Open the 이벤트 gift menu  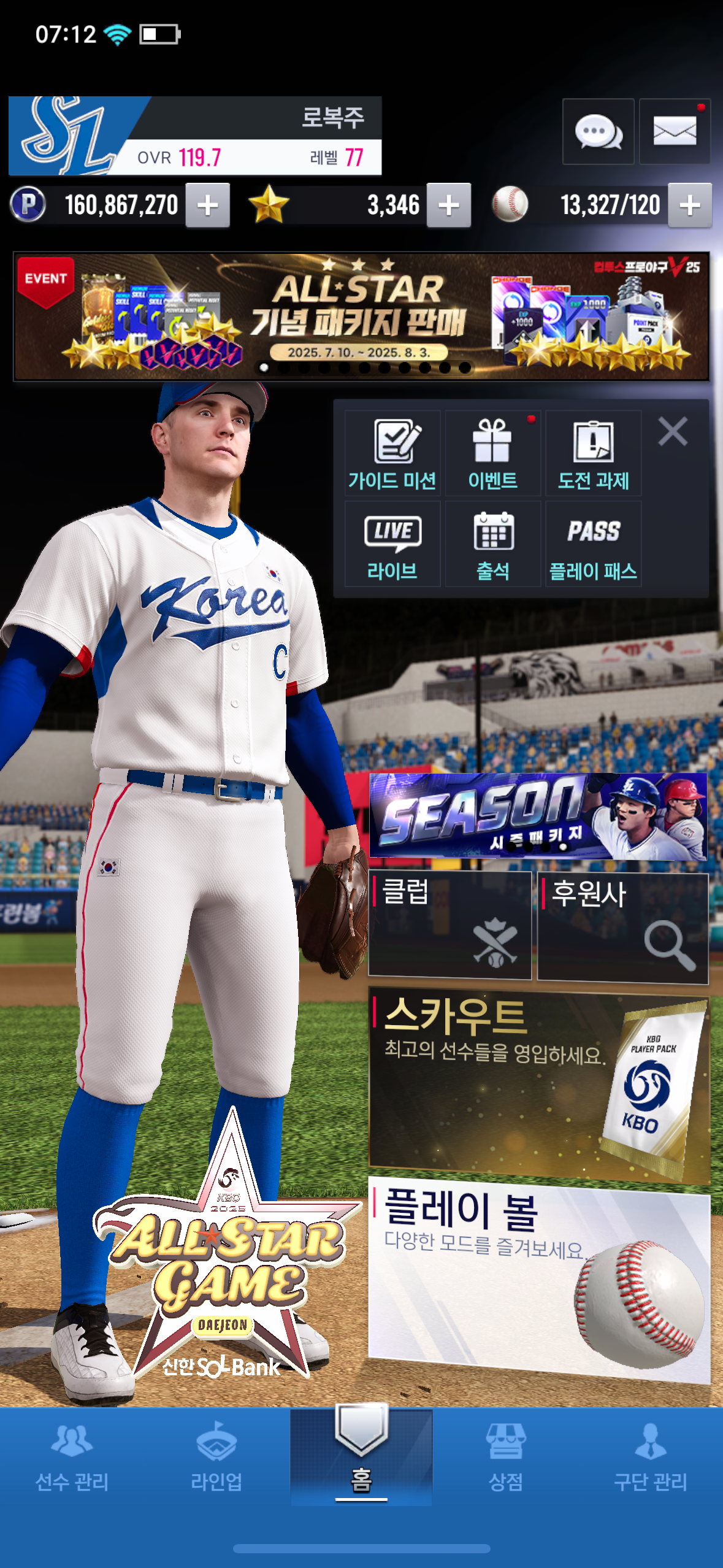pyautogui.click(x=492, y=453)
